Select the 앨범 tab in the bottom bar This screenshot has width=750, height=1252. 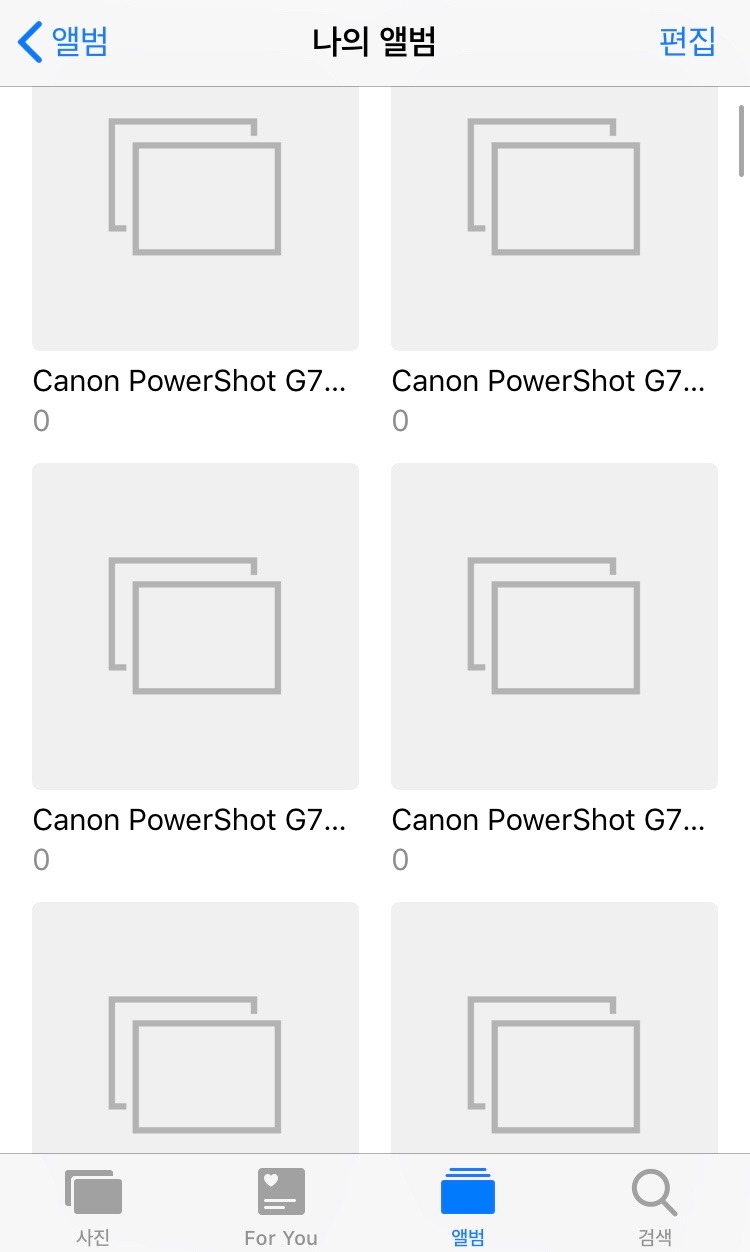pos(468,1206)
